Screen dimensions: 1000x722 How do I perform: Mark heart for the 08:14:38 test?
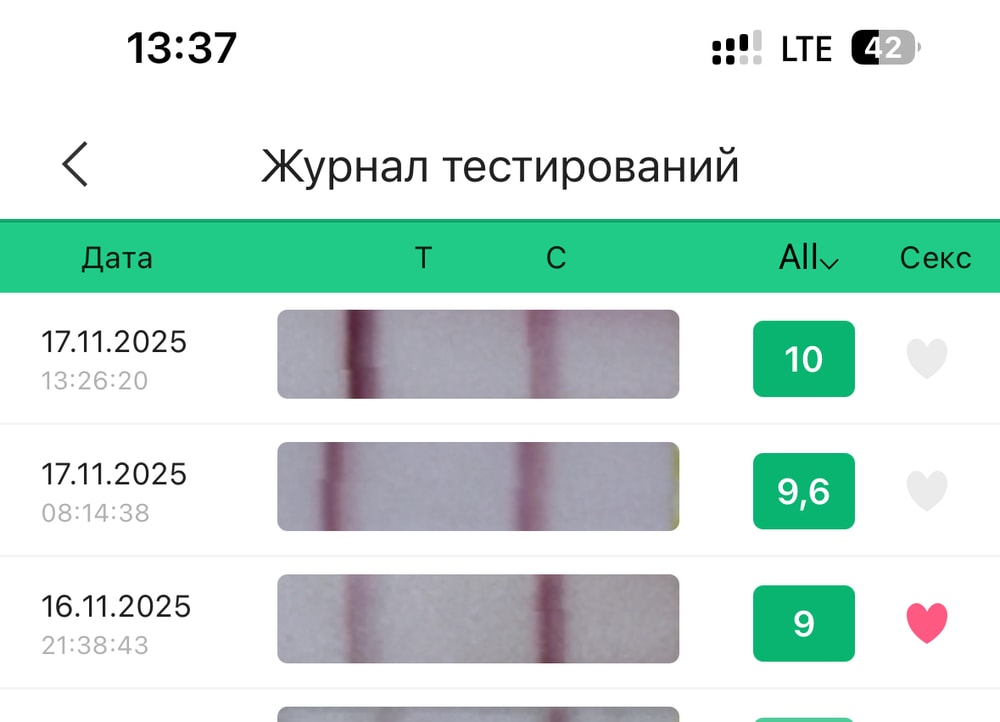click(x=926, y=491)
